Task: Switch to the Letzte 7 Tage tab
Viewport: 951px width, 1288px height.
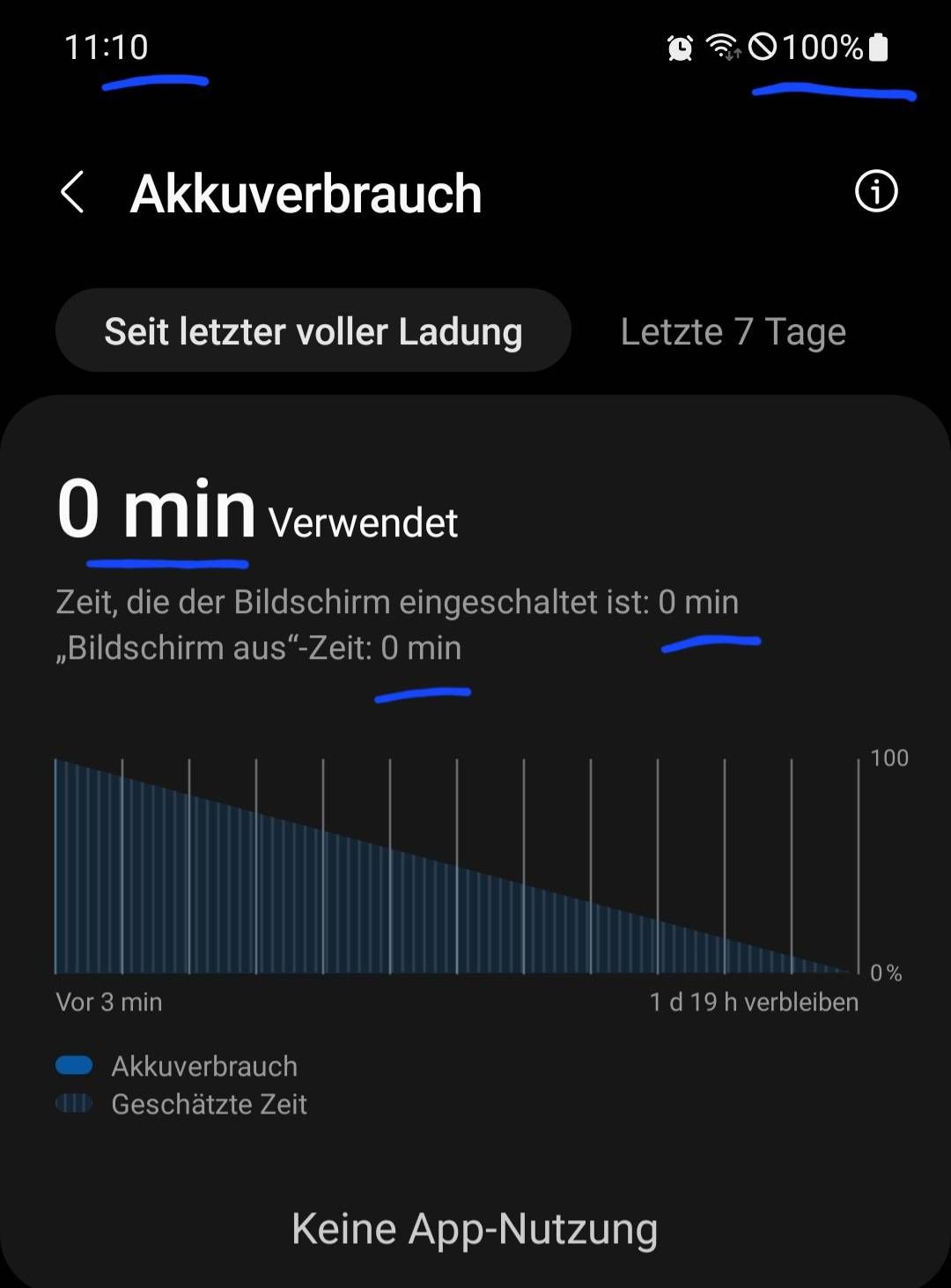Action: click(x=733, y=332)
